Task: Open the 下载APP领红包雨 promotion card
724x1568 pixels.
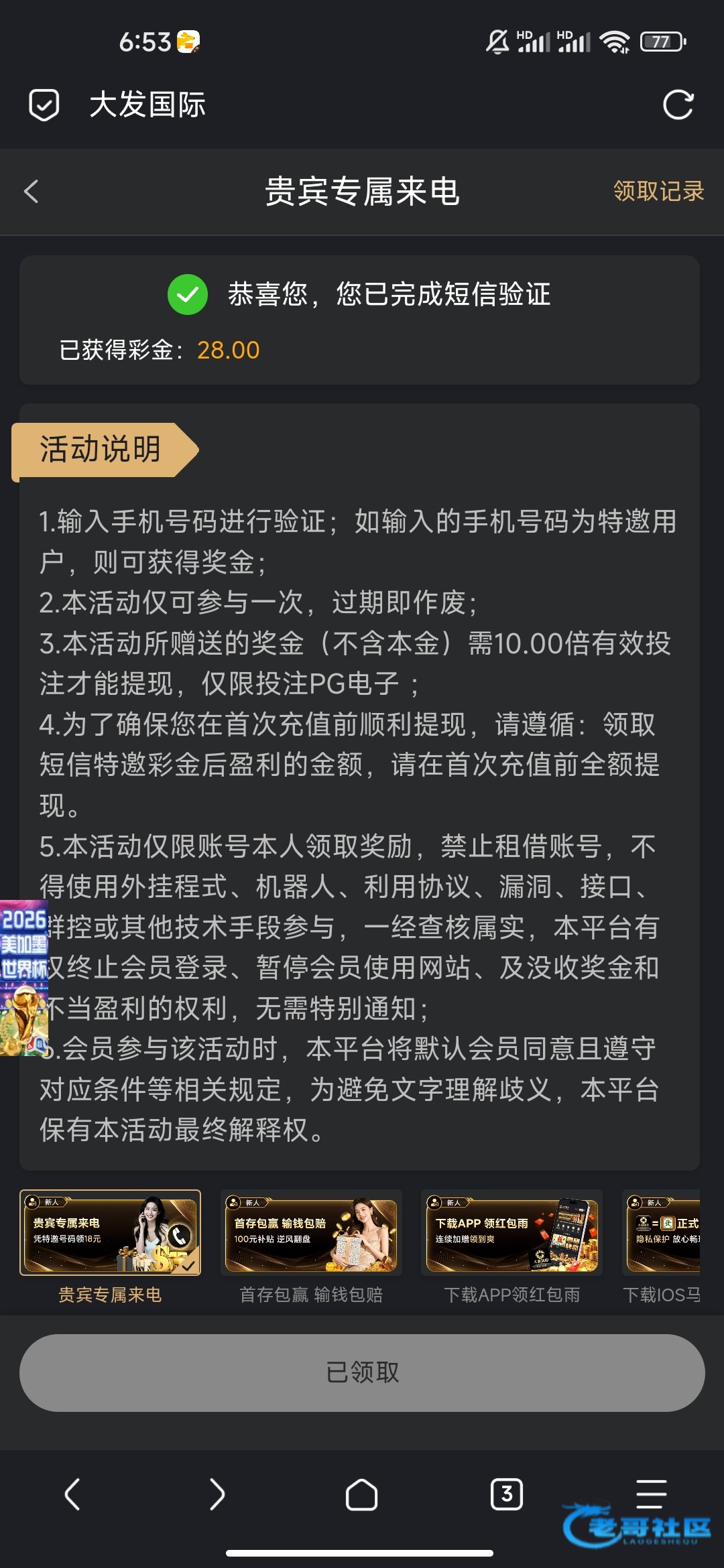Action: pyautogui.click(x=511, y=1246)
